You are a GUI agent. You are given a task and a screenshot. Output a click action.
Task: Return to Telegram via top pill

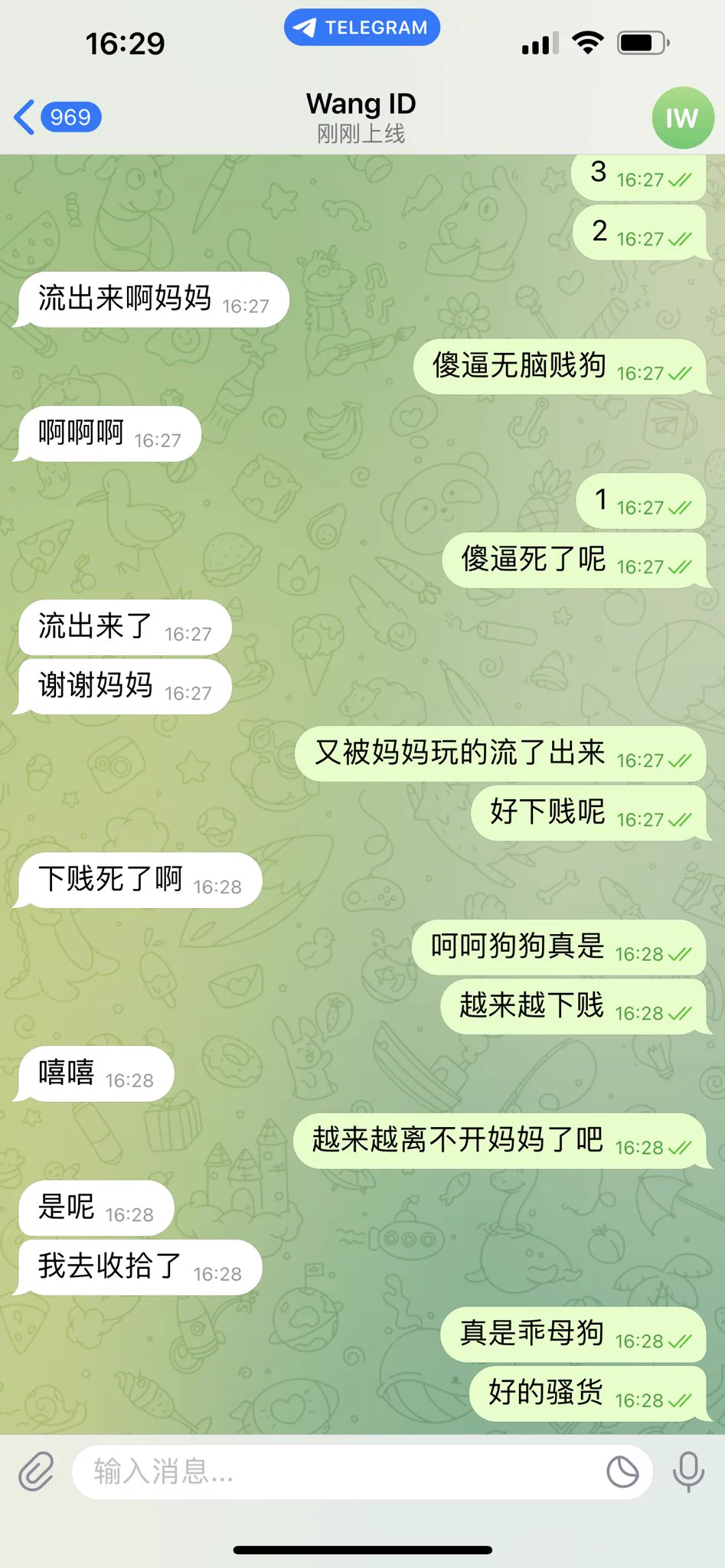pos(362,28)
